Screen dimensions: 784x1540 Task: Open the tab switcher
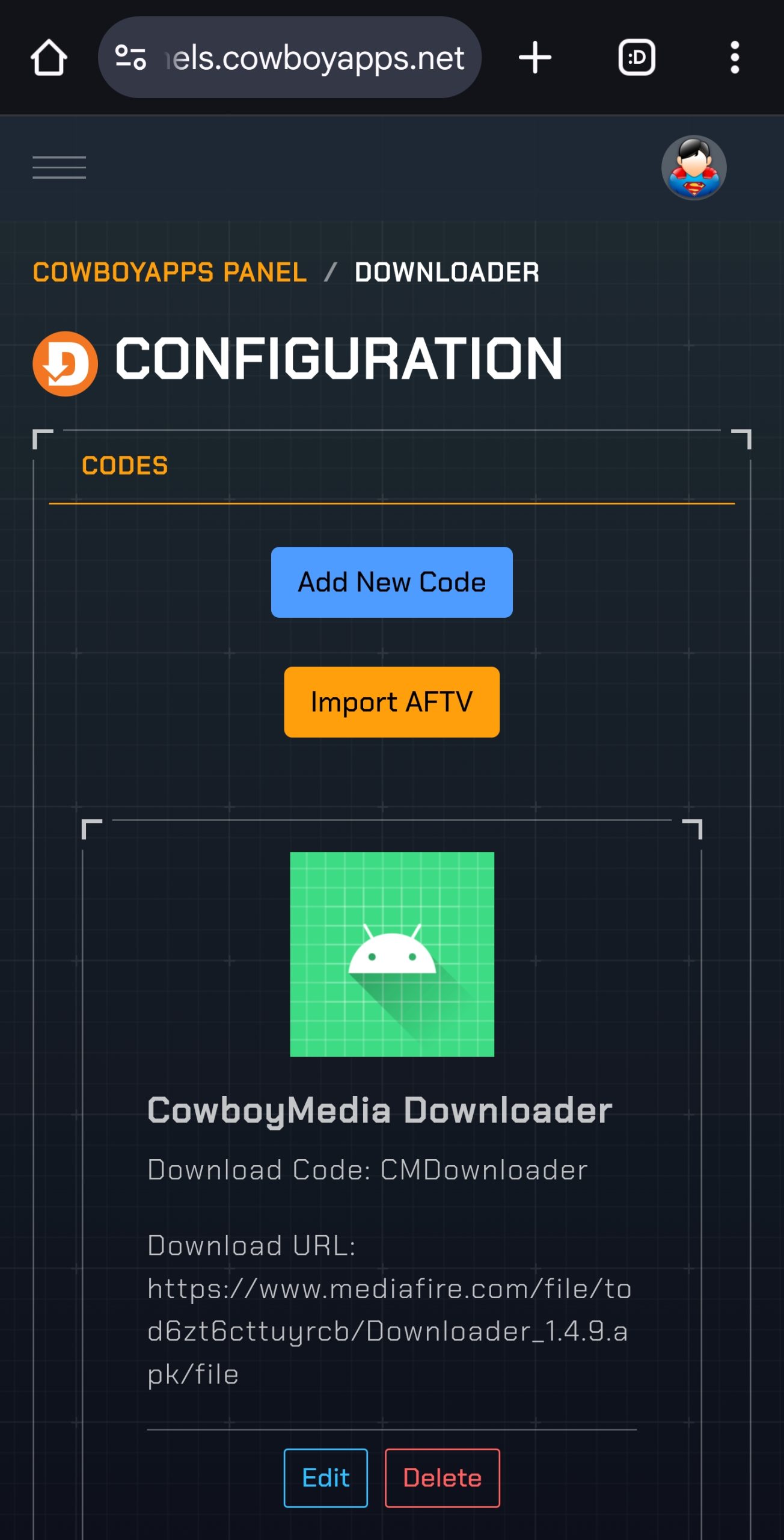pyautogui.click(x=637, y=58)
